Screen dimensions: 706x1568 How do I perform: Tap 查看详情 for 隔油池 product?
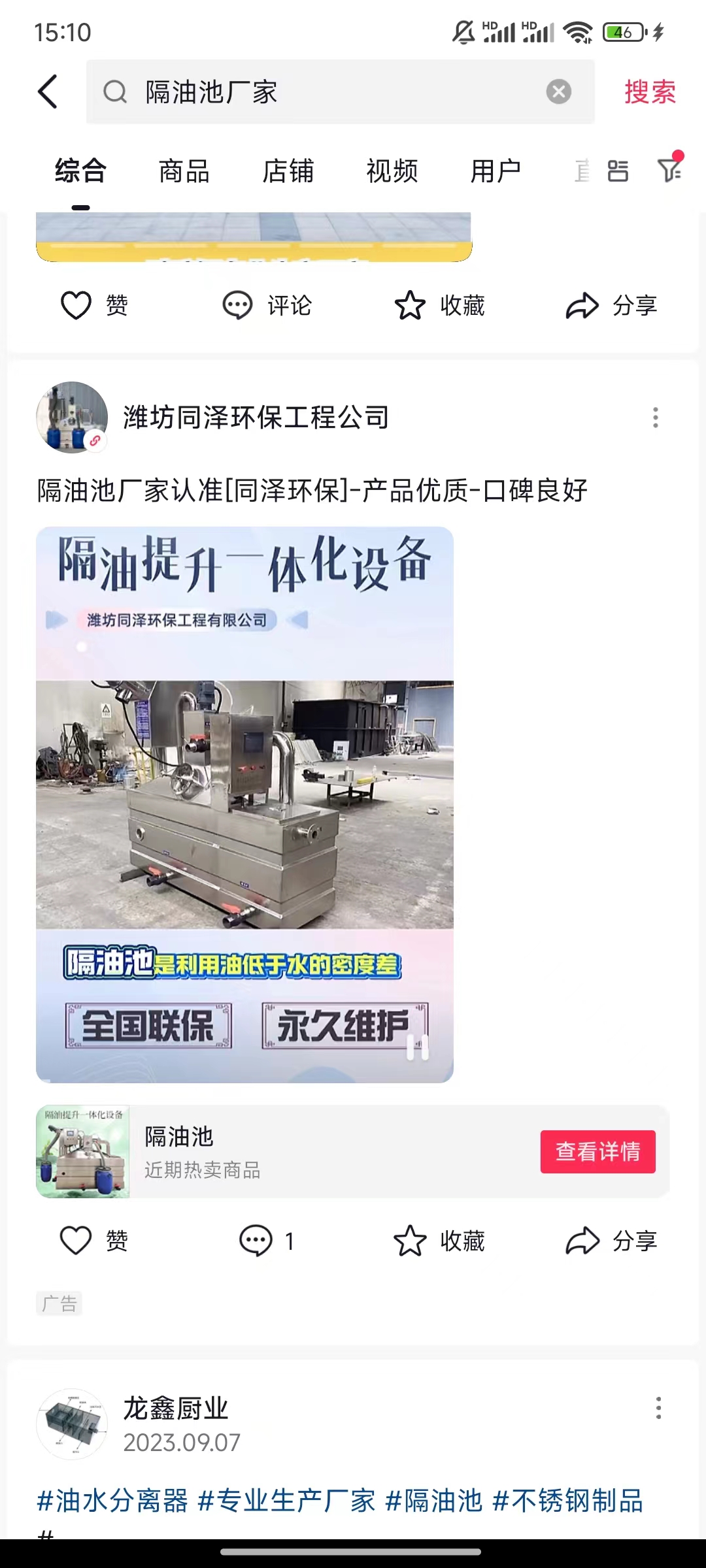pos(597,1151)
